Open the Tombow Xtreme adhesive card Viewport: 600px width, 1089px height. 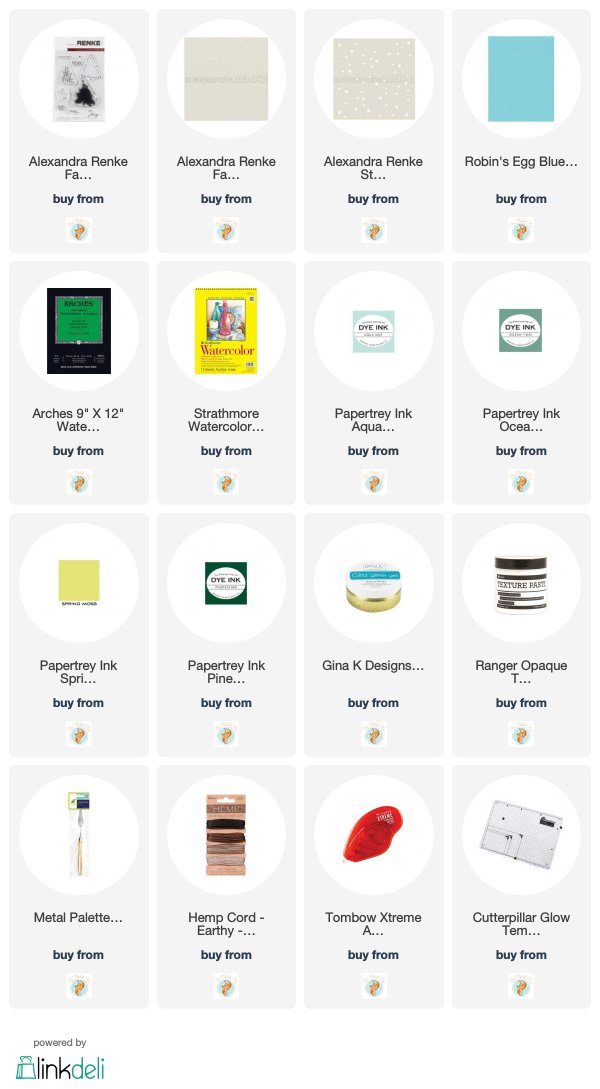(374, 887)
